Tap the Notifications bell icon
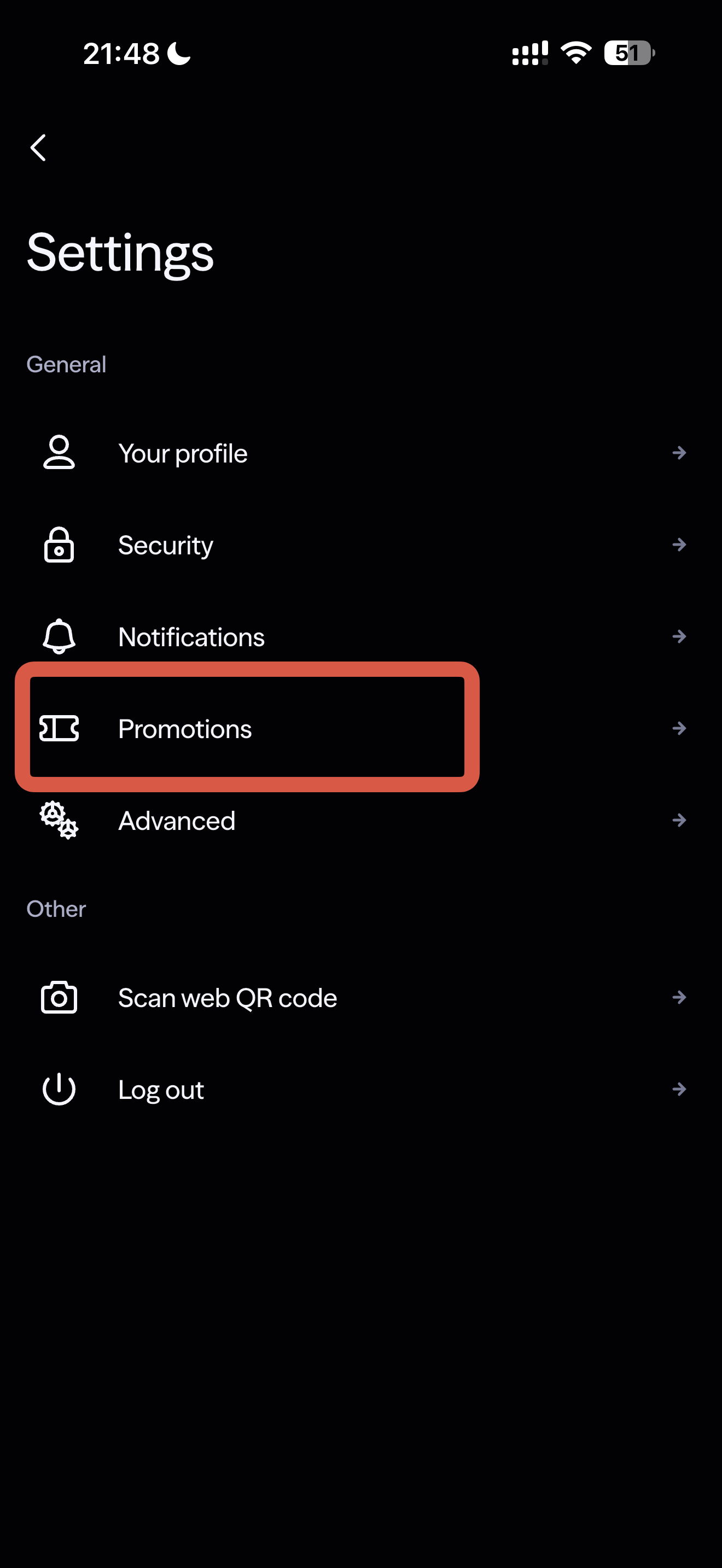Image resolution: width=722 pixels, height=1568 pixels. point(59,636)
